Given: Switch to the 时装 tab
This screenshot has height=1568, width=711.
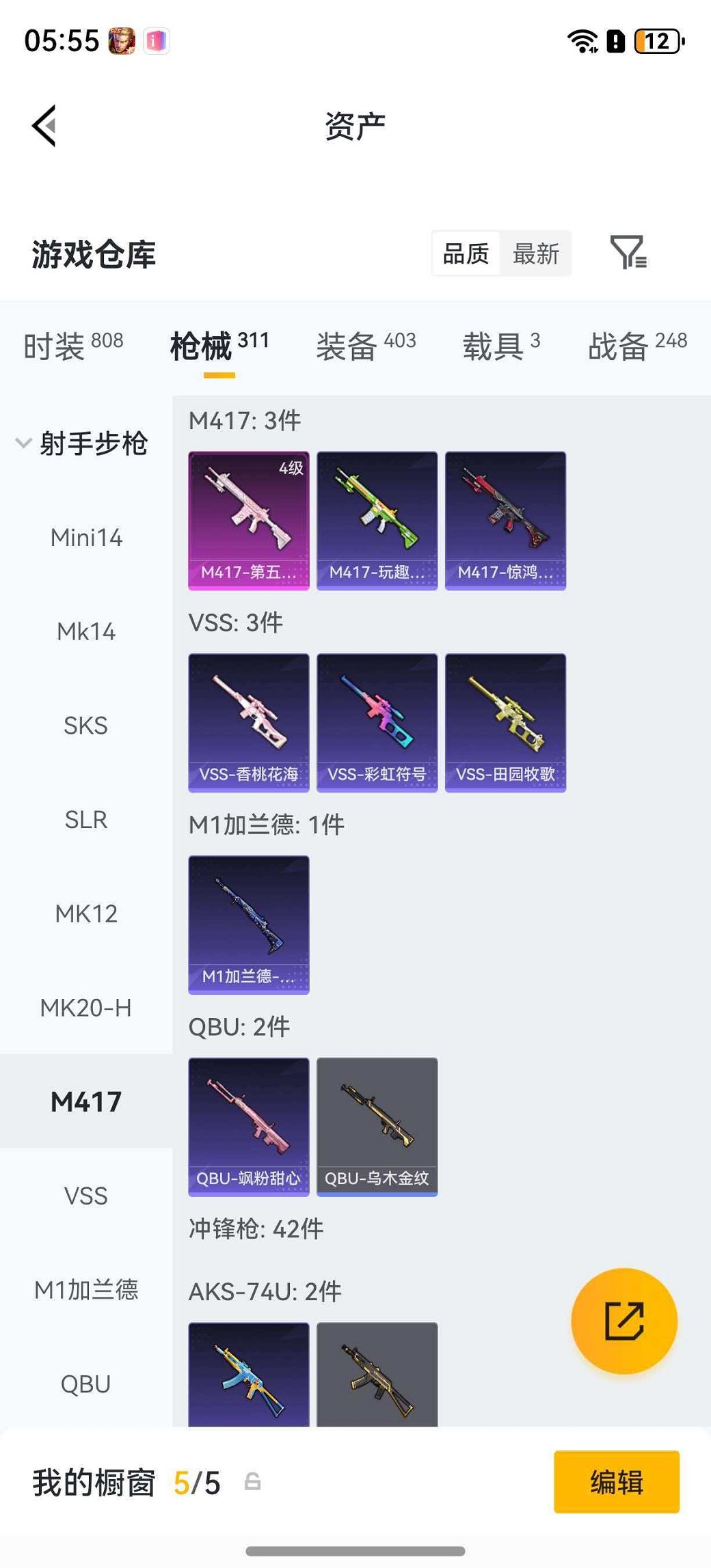Looking at the screenshot, I should pos(73,345).
